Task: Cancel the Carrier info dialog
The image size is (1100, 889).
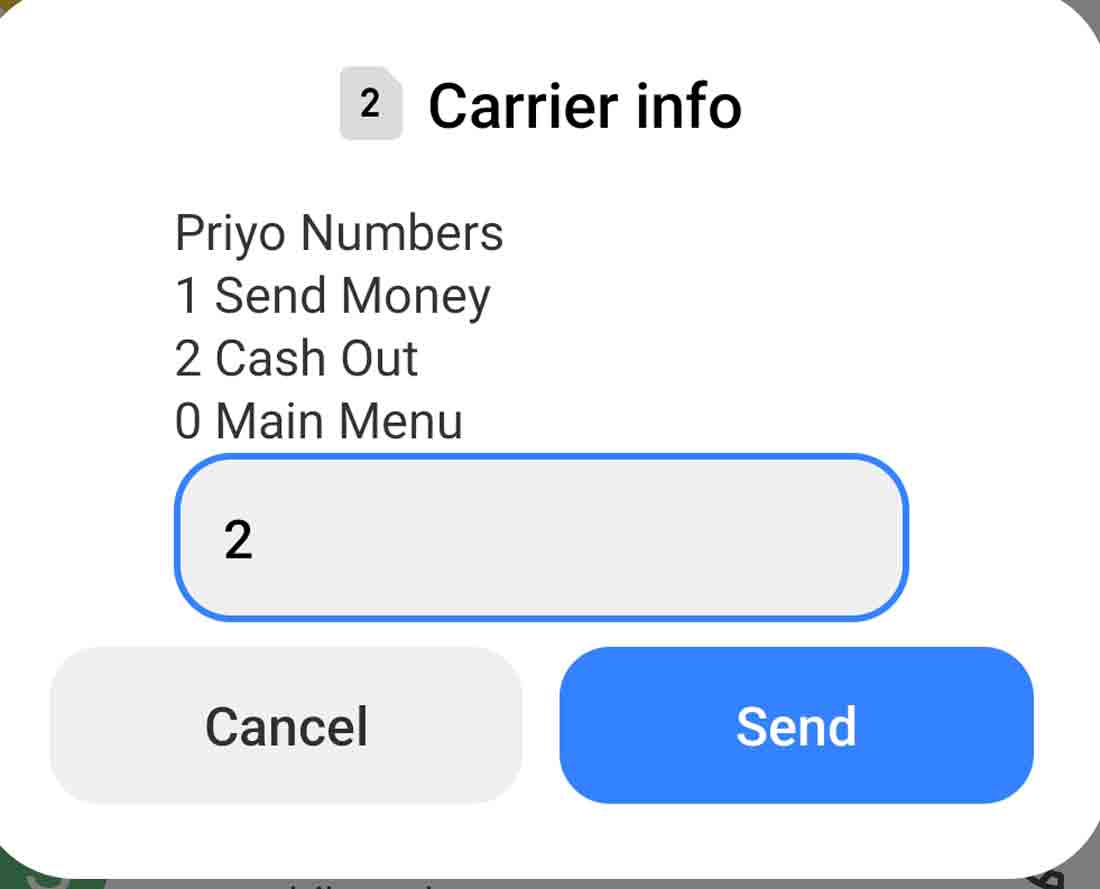Action: pyautogui.click(x=286, y=725)
